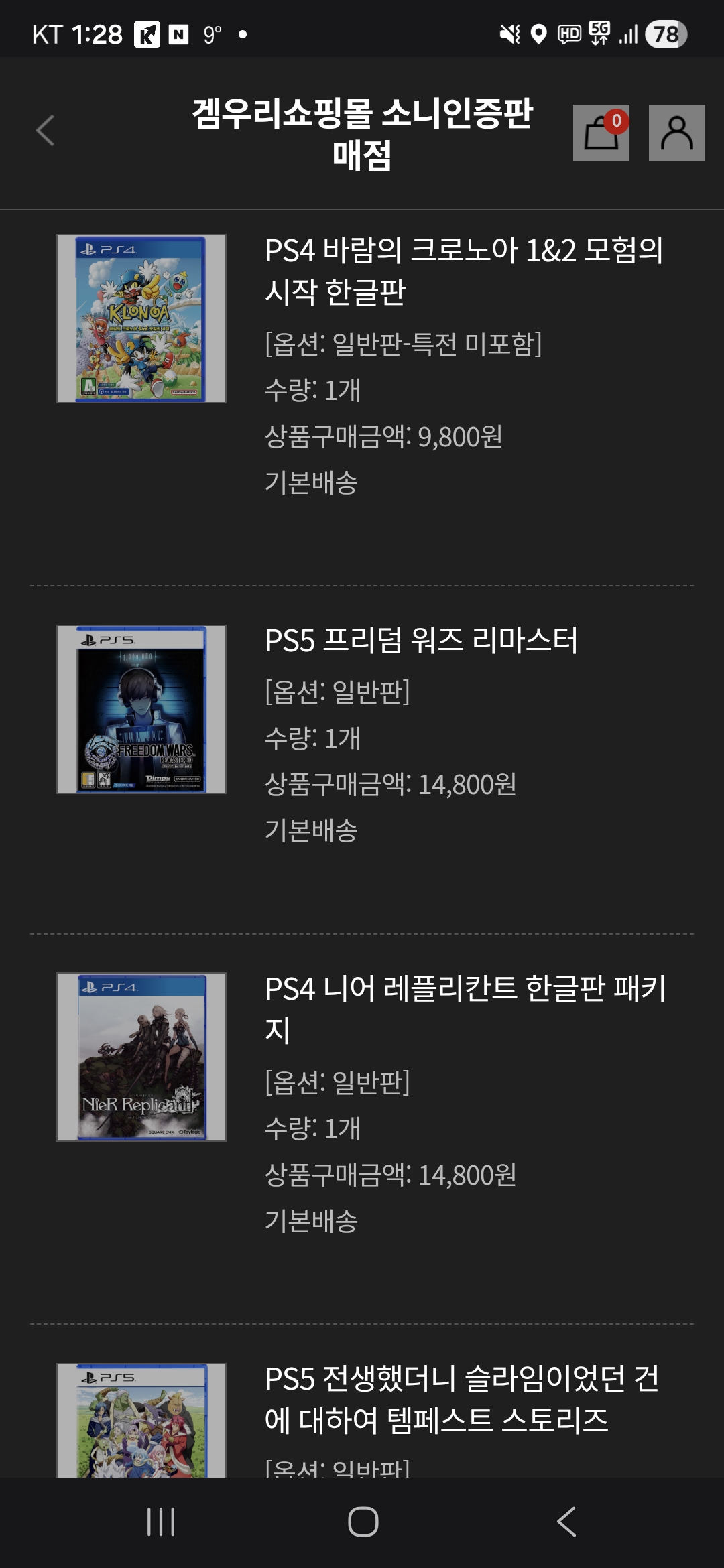The height and width of the screenshot is (1568, 724).
Task: Open the NieR Replicant cover image
Action: 141,1057
